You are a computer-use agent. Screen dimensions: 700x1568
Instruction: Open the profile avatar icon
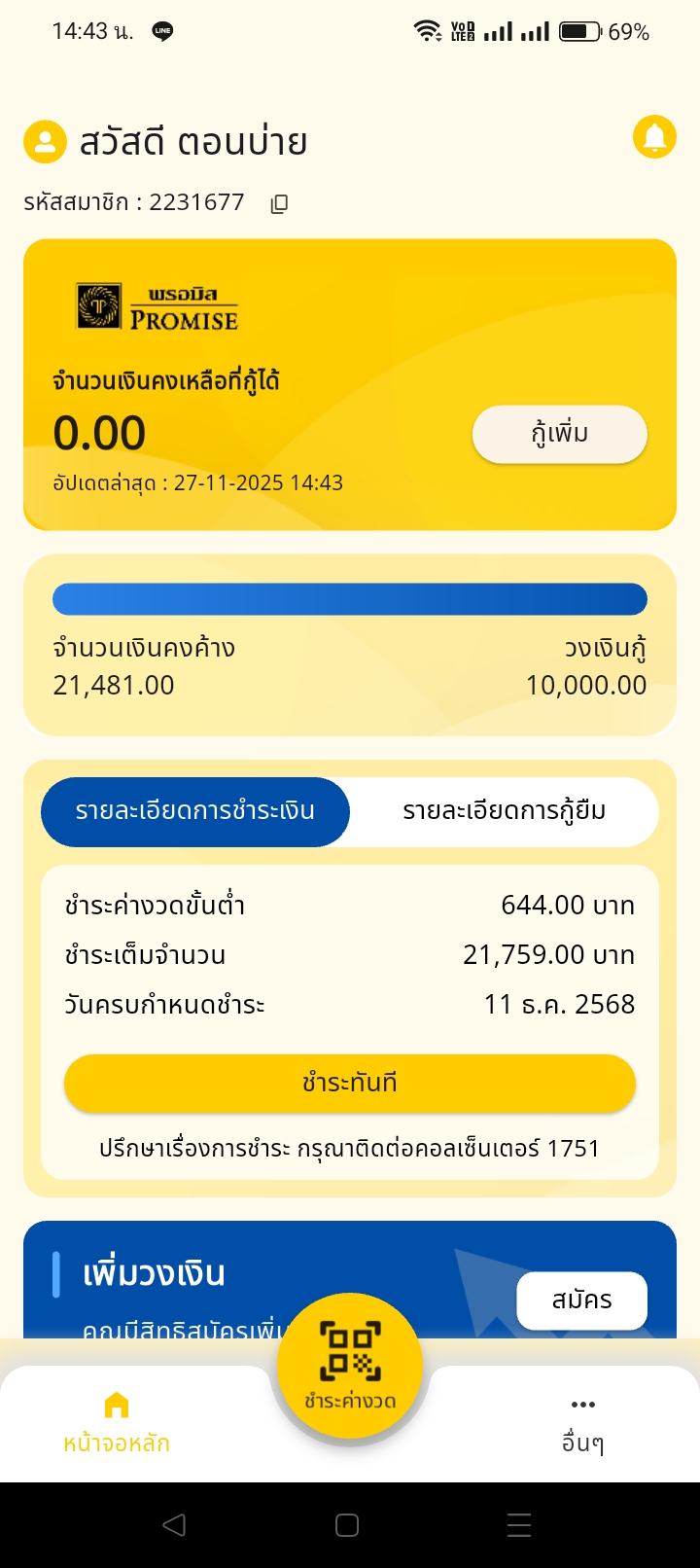click(45, 142)
